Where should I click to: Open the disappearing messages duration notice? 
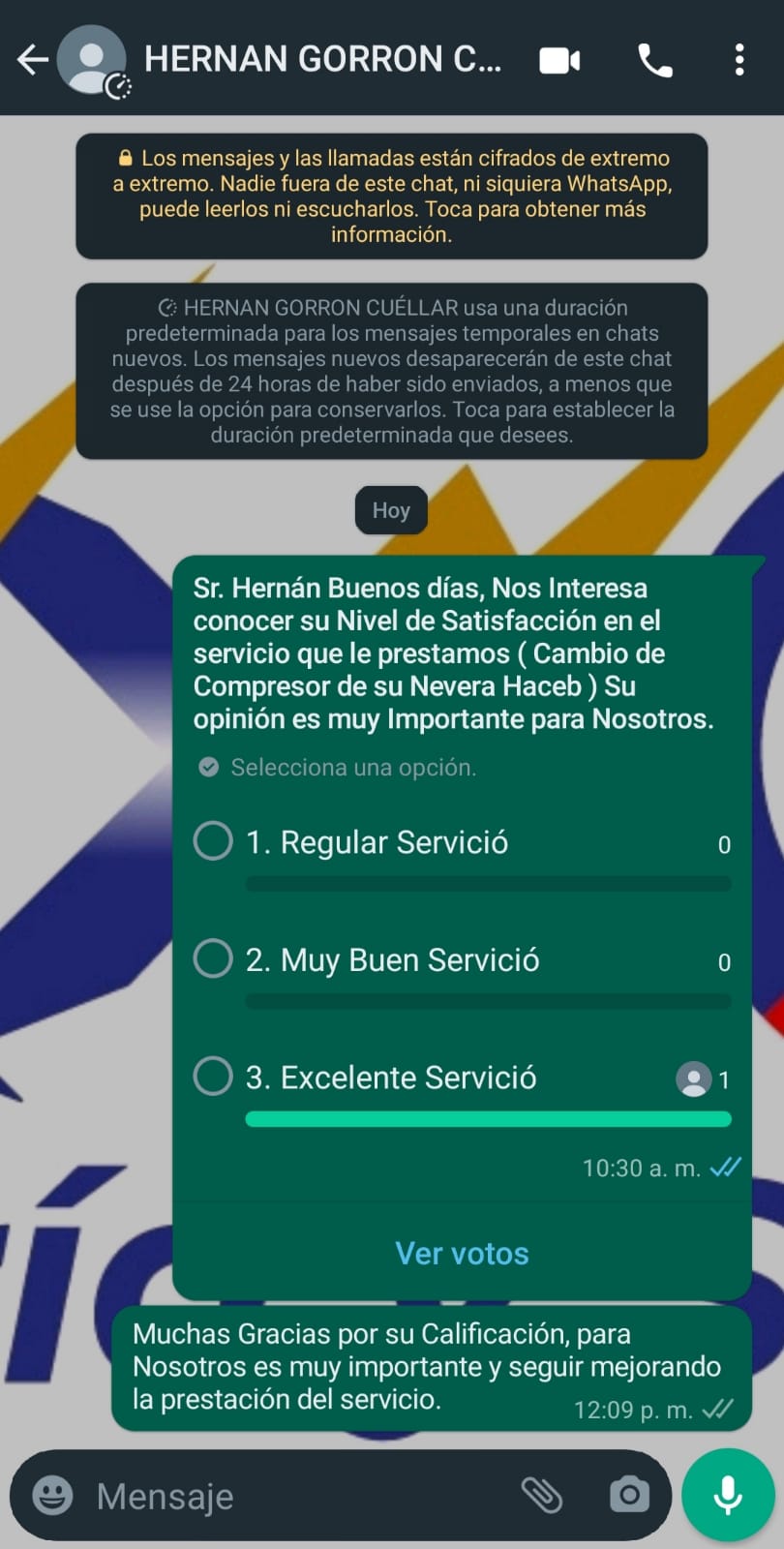pyautogui.click(x=391, y=371)
